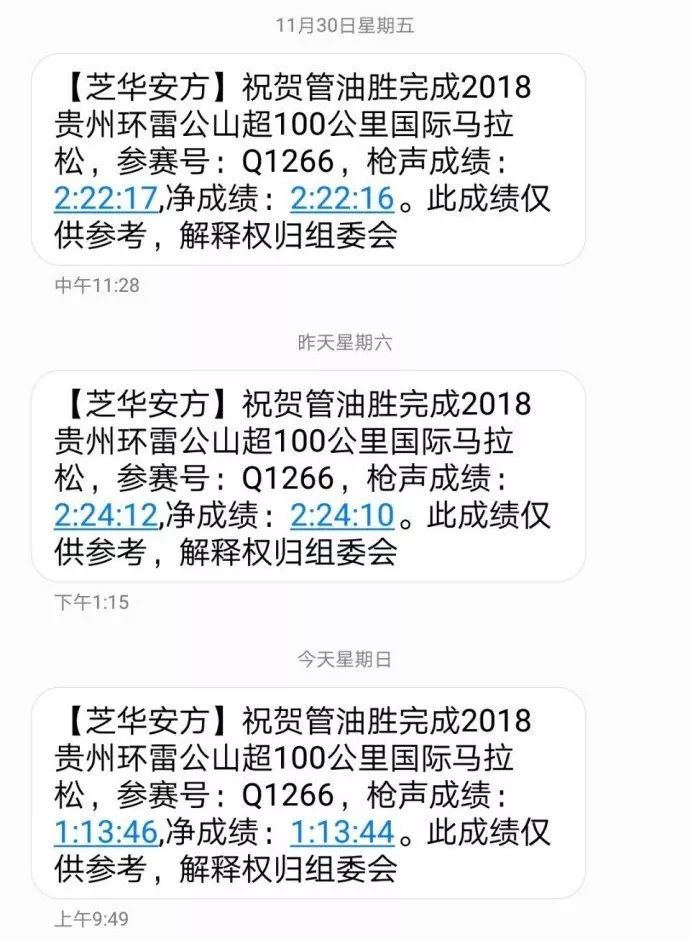This screenshot has width=690, height=942.
Task: Tap the underlined net time 2:22:16
Action: pos(342,198)
